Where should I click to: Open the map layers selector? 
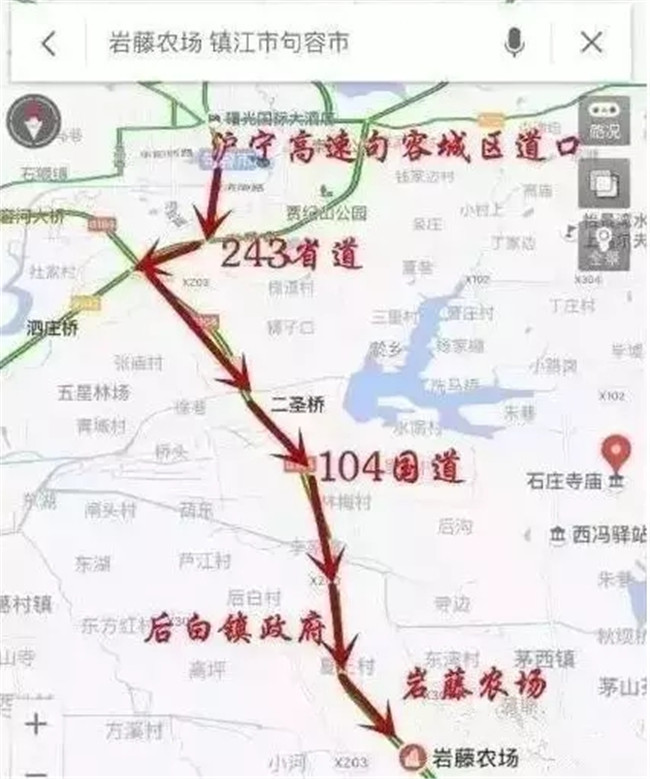pyautogui.click(x=604, y=183)
